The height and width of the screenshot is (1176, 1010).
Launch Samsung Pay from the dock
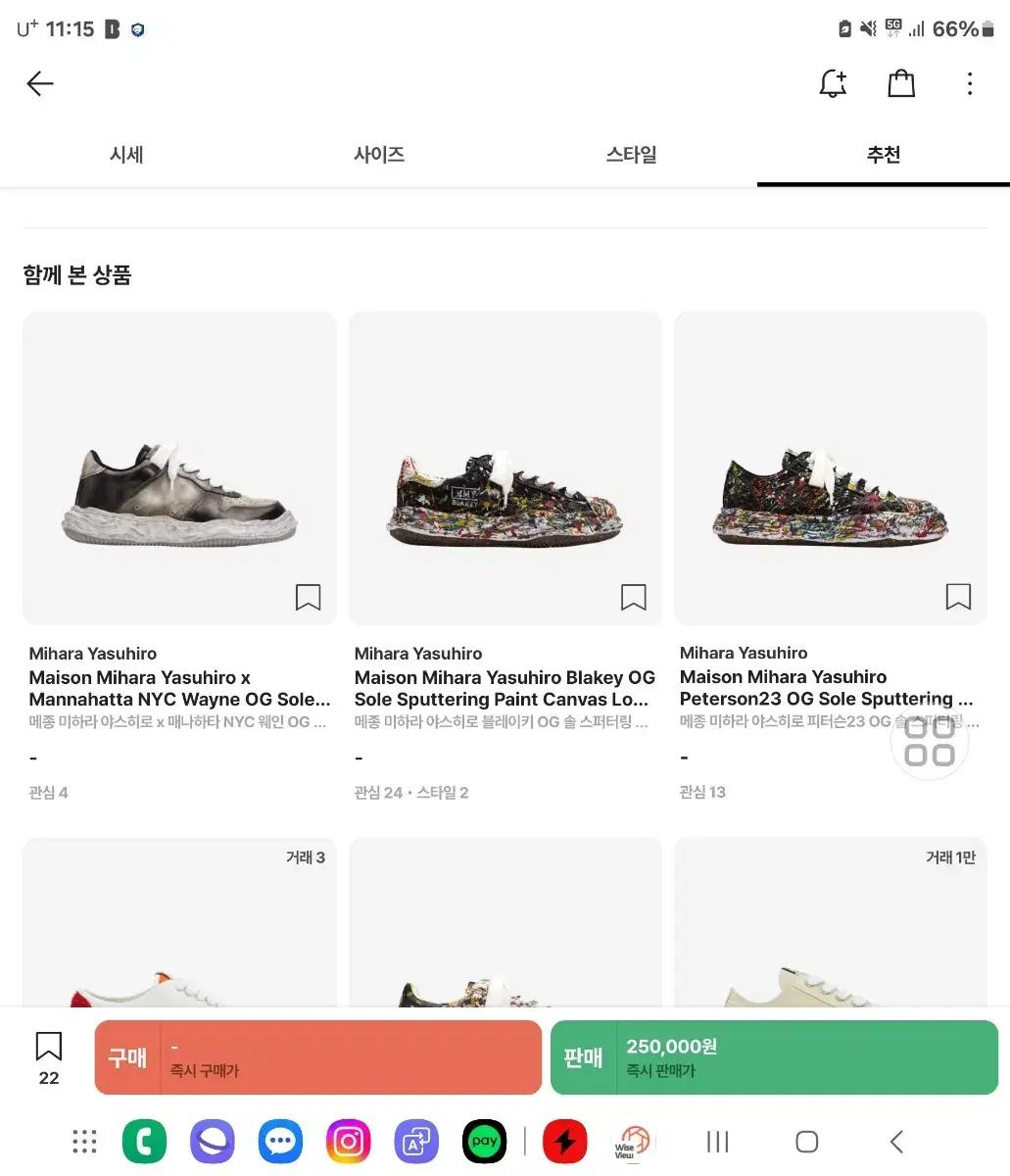[x=484, y=1141]
